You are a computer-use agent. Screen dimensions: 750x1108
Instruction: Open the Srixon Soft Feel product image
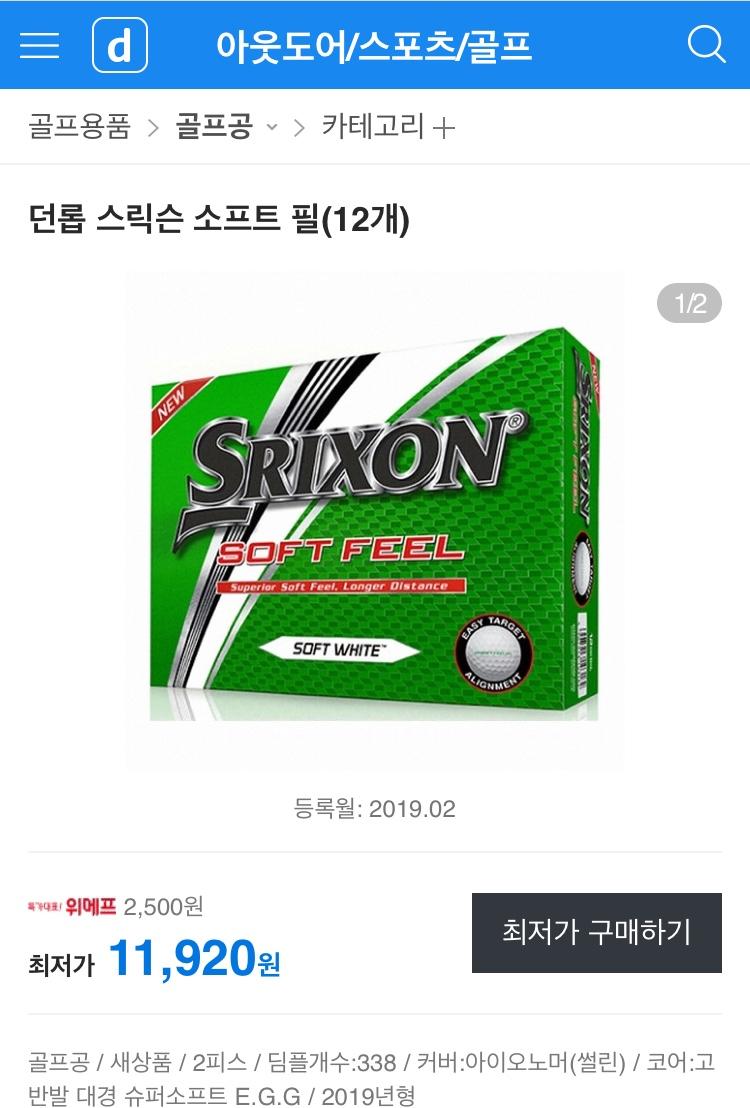[374, 520]
